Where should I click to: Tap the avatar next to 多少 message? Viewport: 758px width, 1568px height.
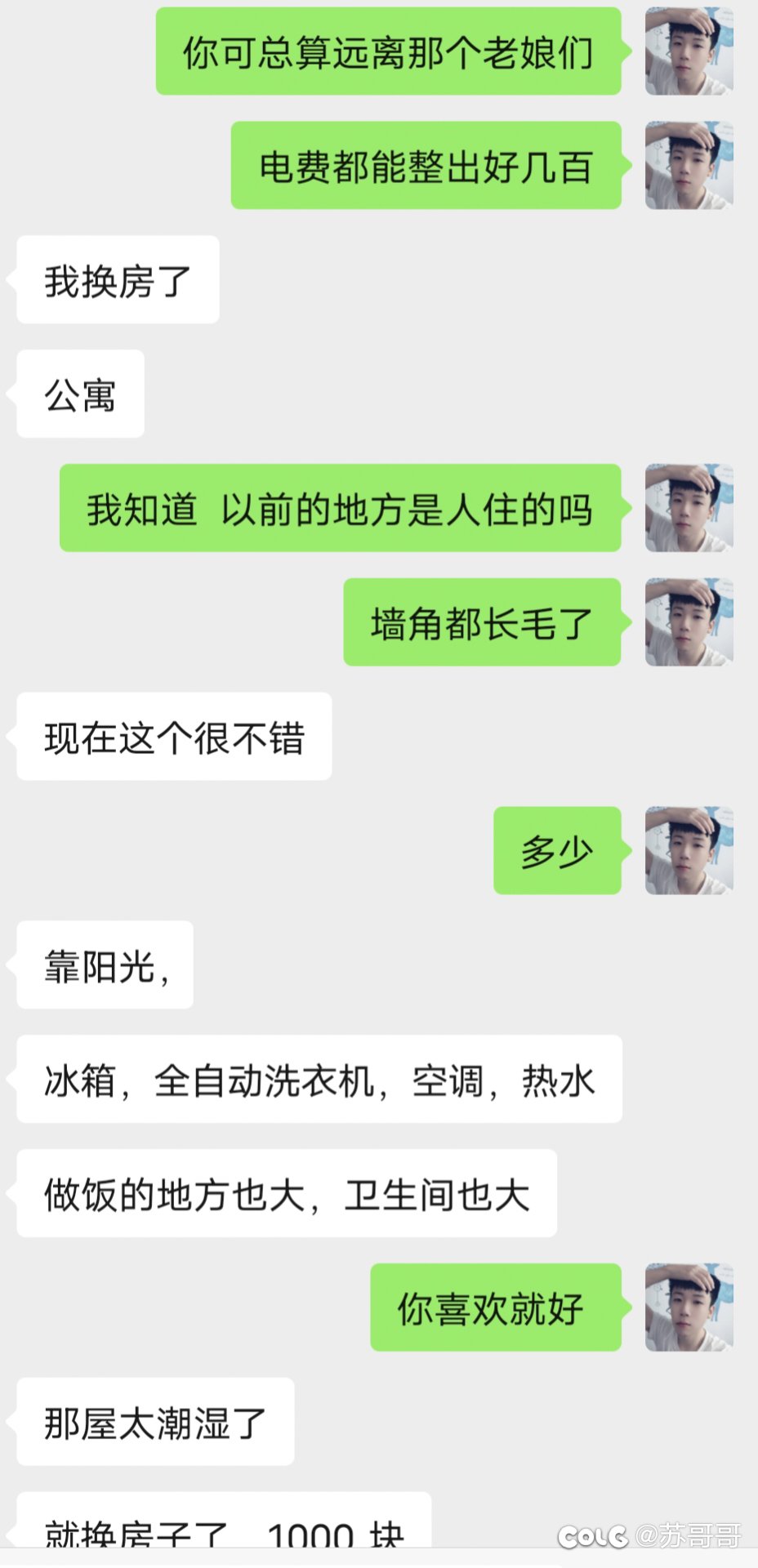coord(689,851)
